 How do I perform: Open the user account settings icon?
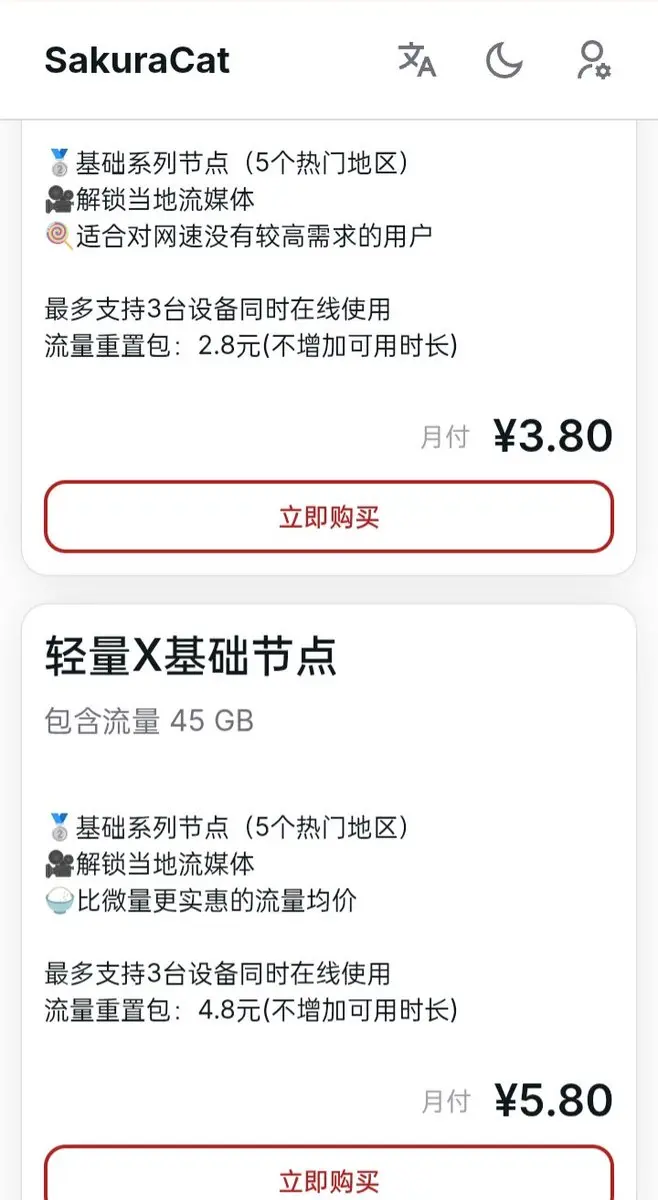(594, 60)
